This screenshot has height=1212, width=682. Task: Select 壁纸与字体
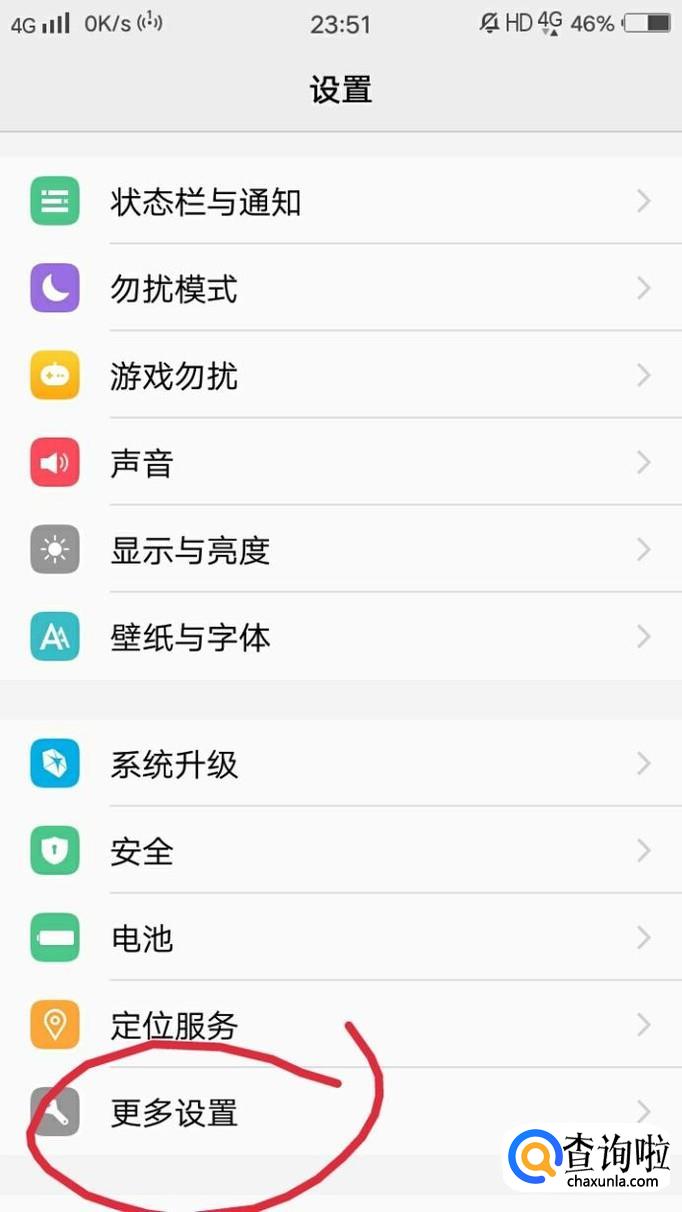[x=341, y=637]
